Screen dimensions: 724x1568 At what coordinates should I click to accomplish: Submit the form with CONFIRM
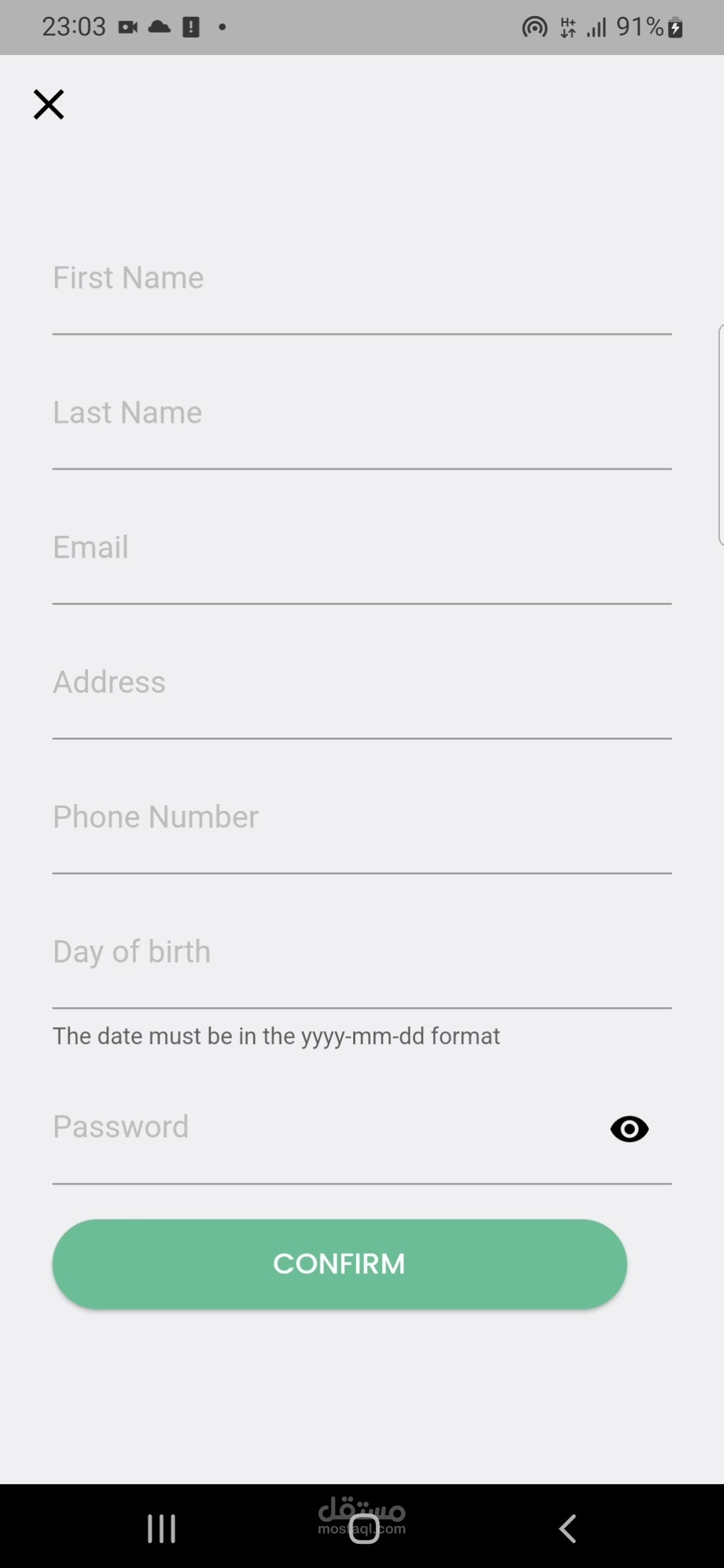click(x=340, y=1264)
